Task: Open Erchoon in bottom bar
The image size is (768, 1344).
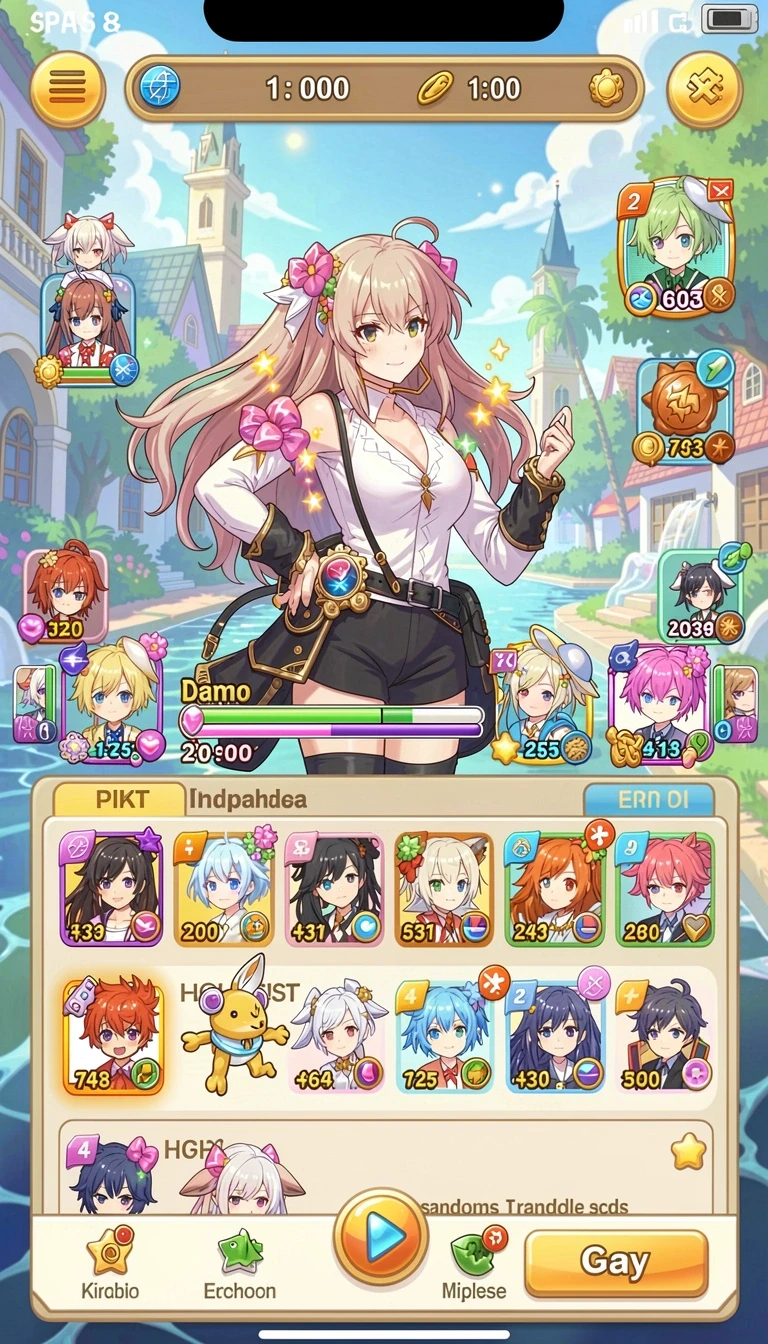Action: pos(240,1263)
